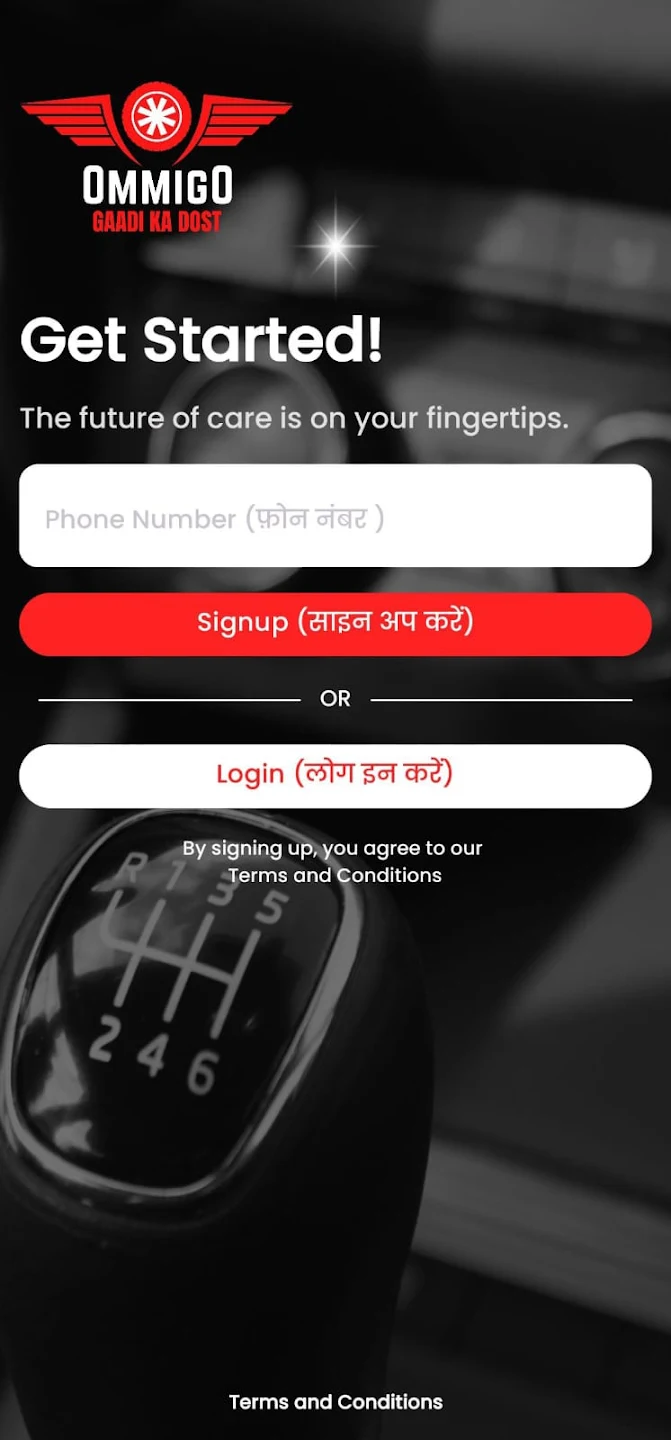Tap the red Signup button

pos(335,624)
